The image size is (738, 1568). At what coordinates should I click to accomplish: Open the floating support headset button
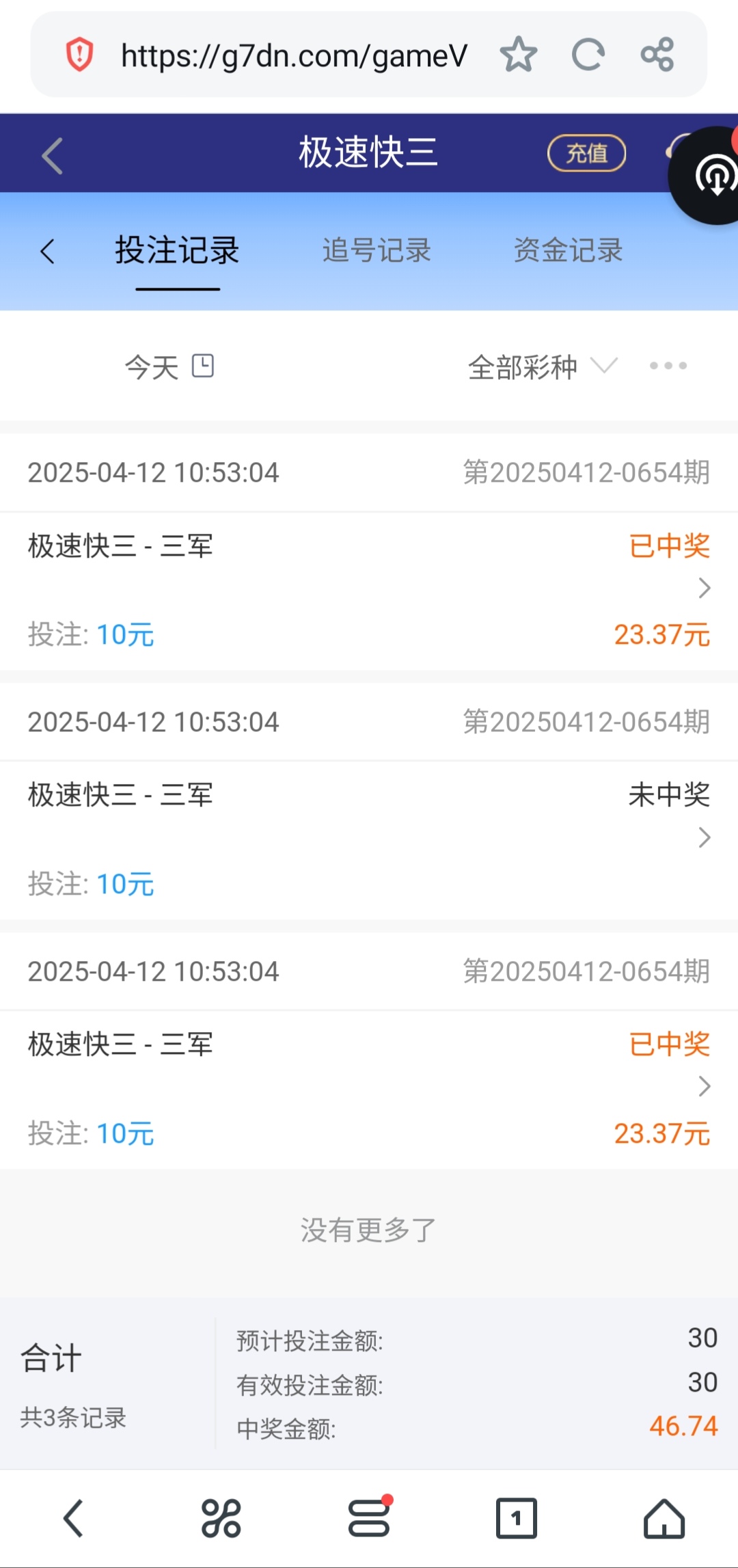[711, 176]
